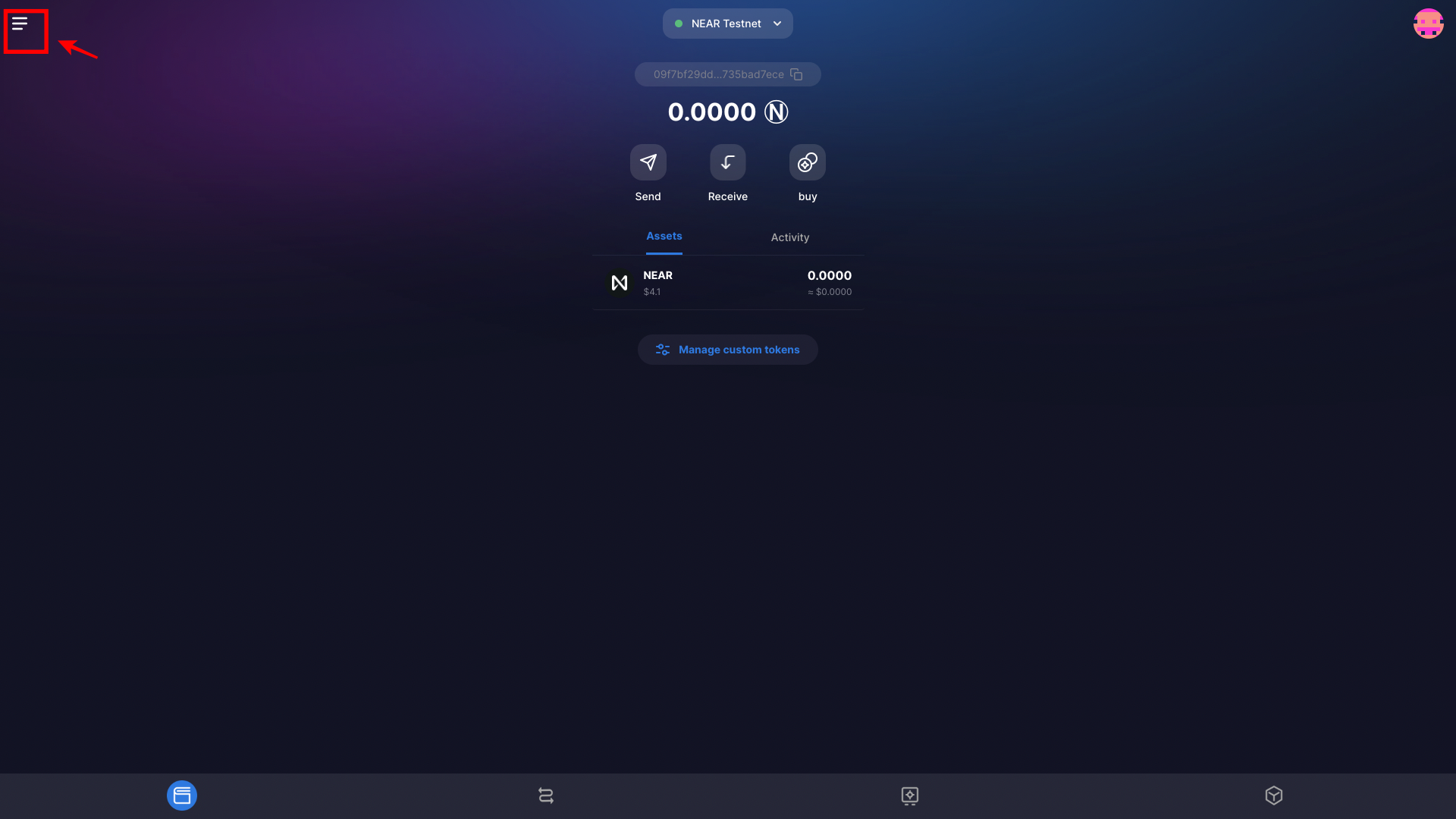Copy the wallet address
Screen dimensions: 1456x819
[x=796, y=74]
